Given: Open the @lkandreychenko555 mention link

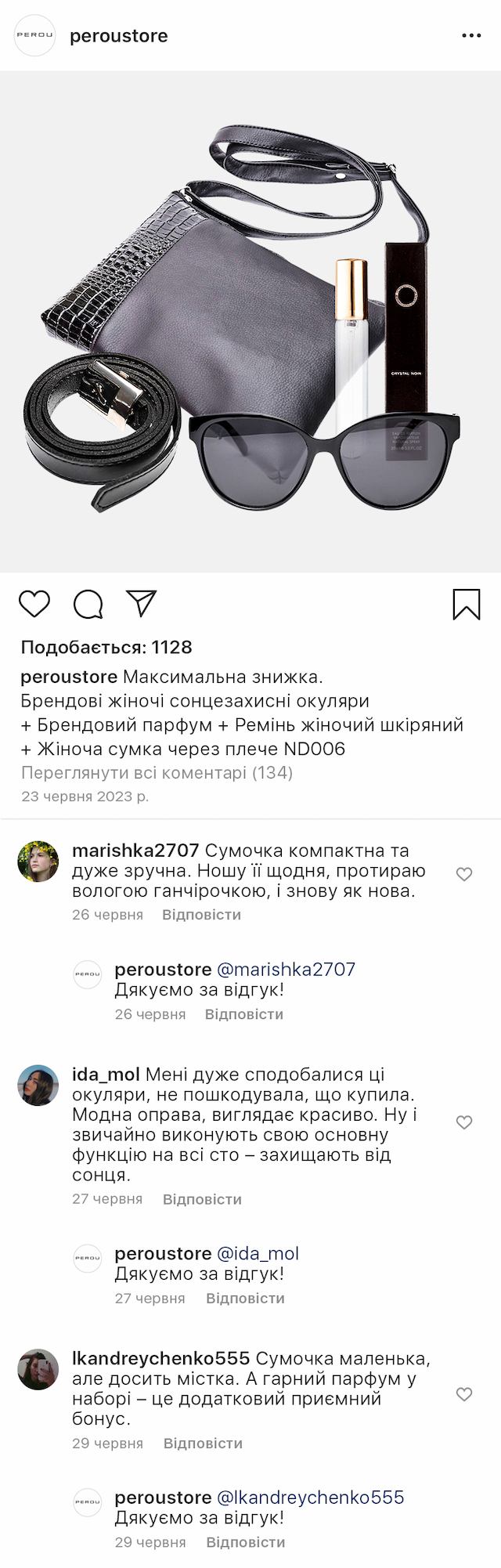Looking at the screenshot, I should (x=310, y=1498).
